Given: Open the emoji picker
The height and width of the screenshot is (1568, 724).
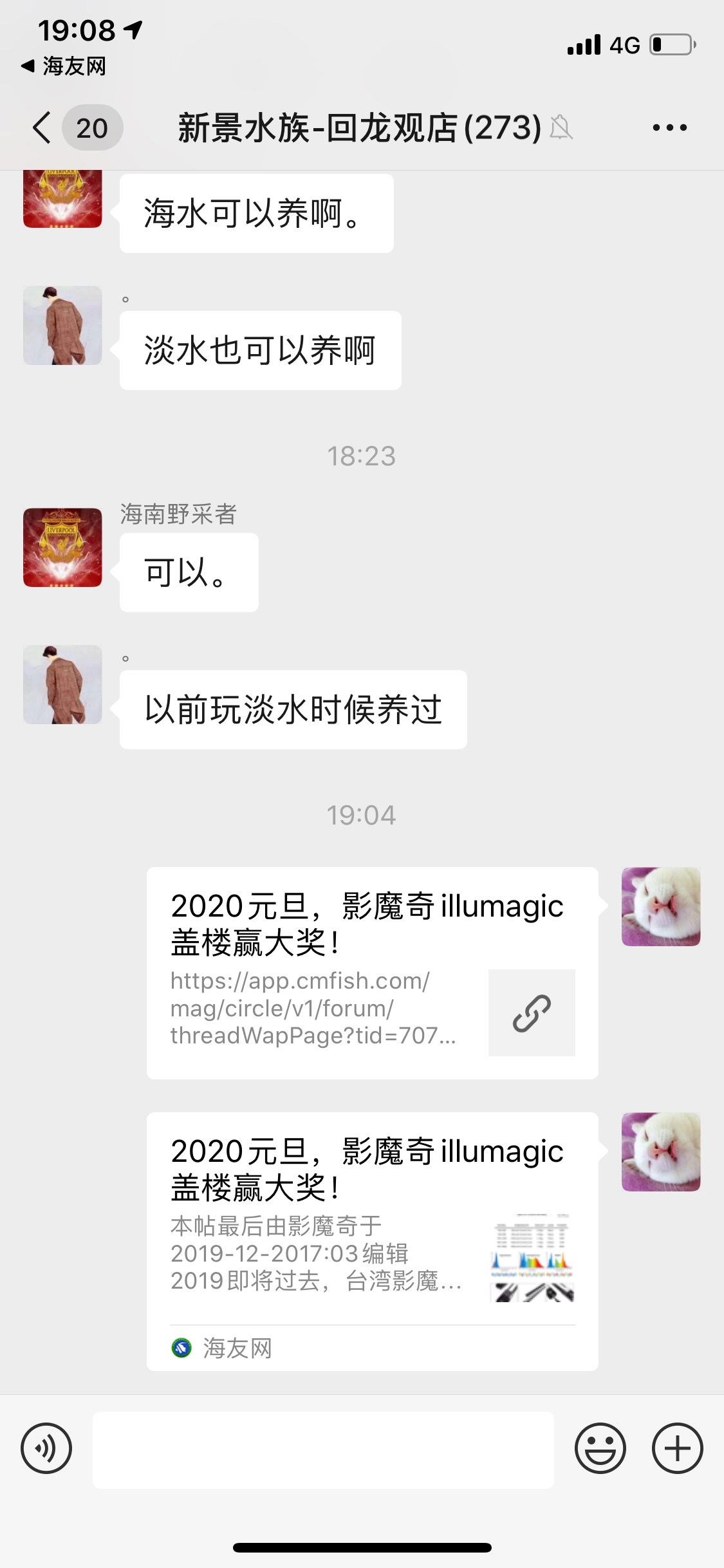Looking at the screenshot, I should click(x=600, y=1448).
